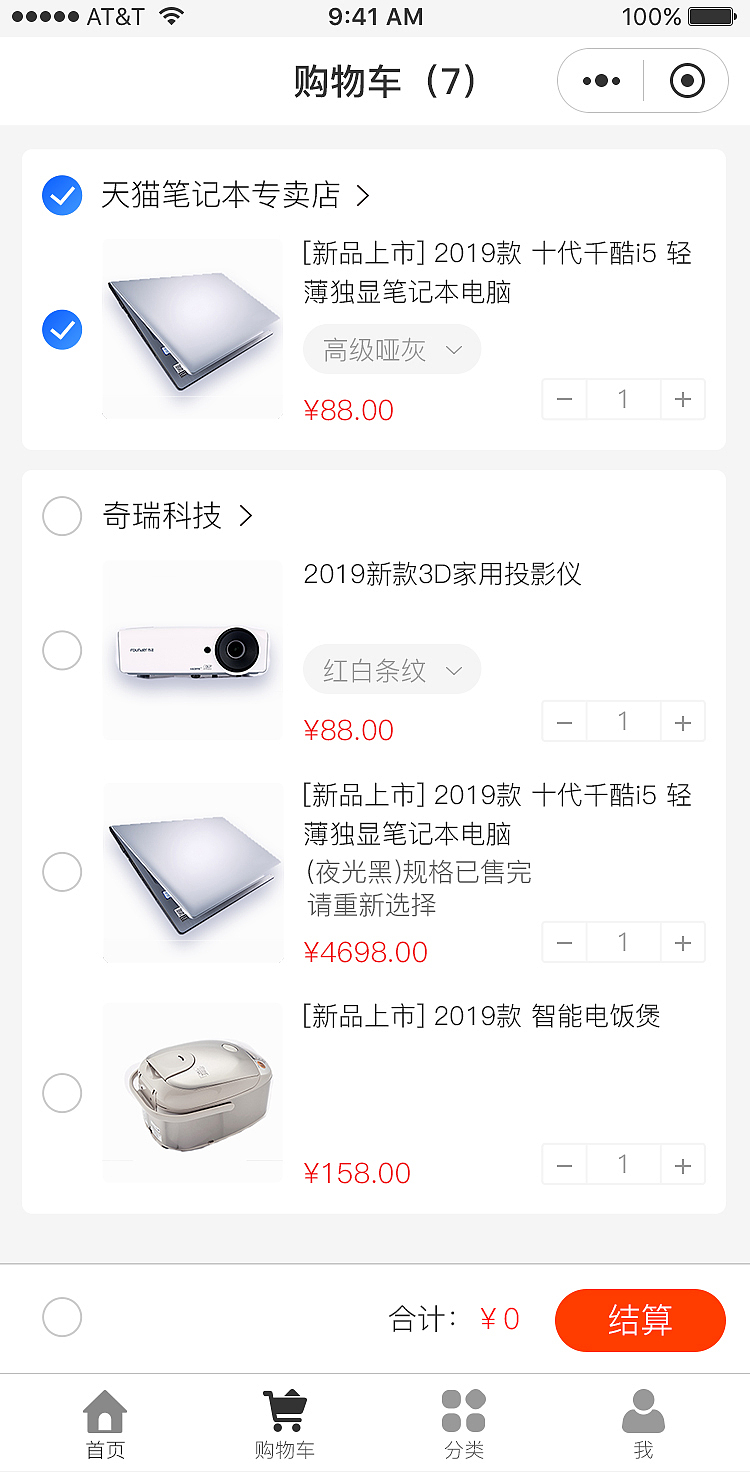Increase quantity of the ¥88.00 laptop

pos(683,400)
